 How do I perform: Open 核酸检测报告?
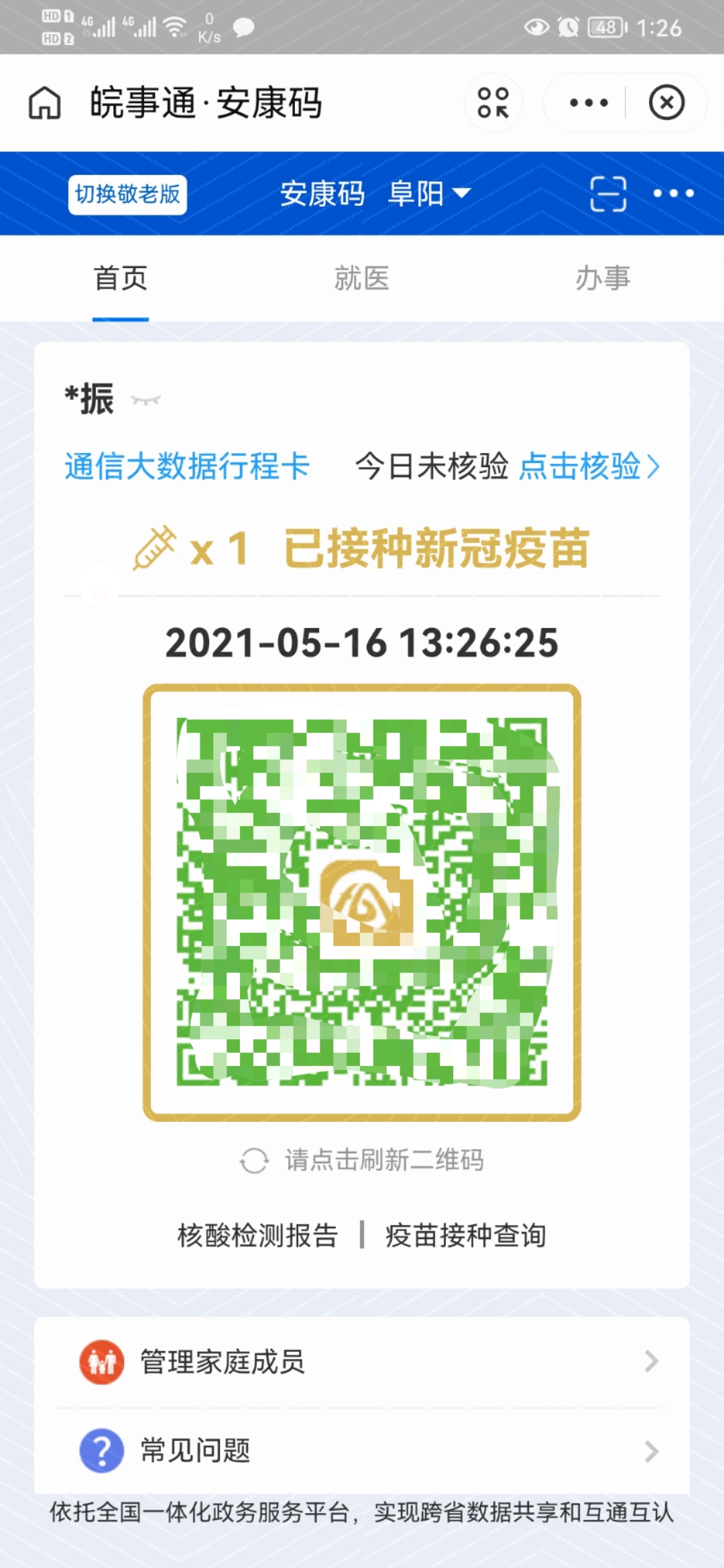(x=258, y=1235)
